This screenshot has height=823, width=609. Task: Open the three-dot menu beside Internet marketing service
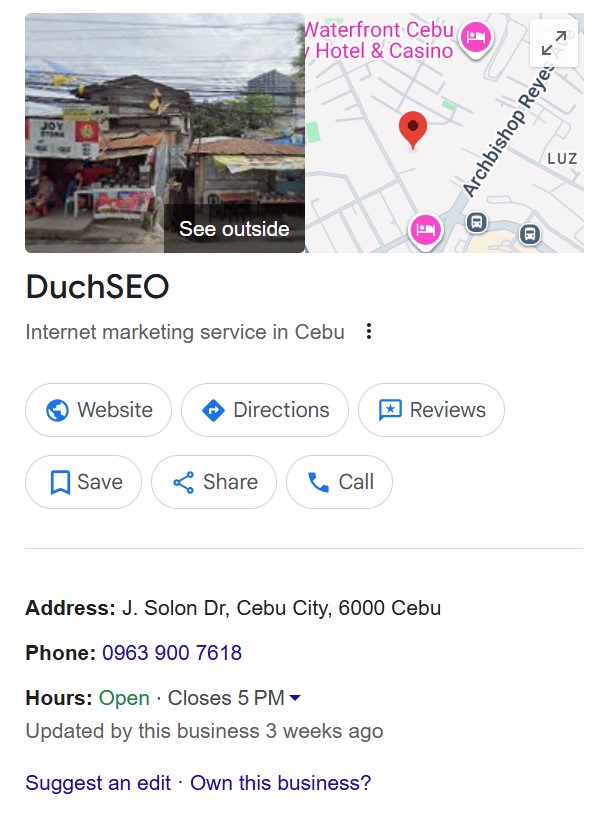tap(369, 332)
